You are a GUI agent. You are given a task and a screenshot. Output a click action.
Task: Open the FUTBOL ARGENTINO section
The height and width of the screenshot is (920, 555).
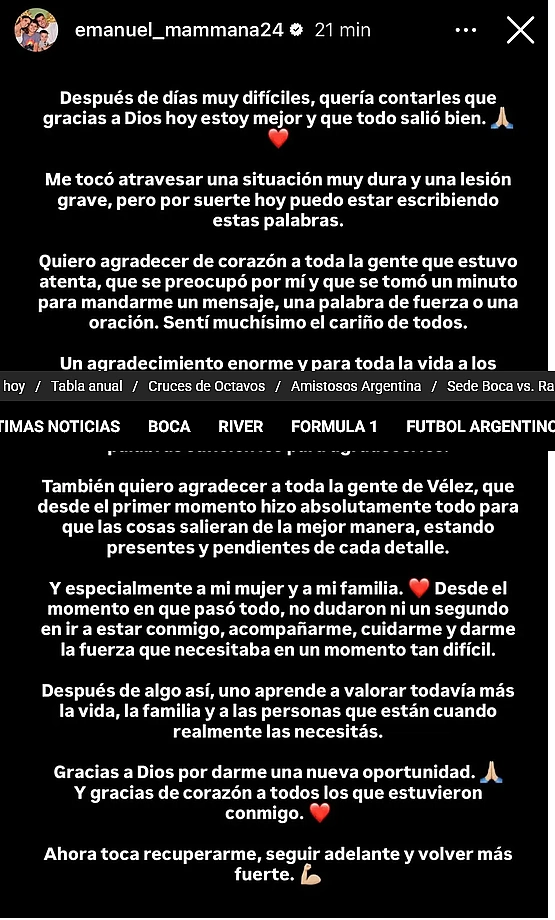pyautogui.click(x=480, y=426)
